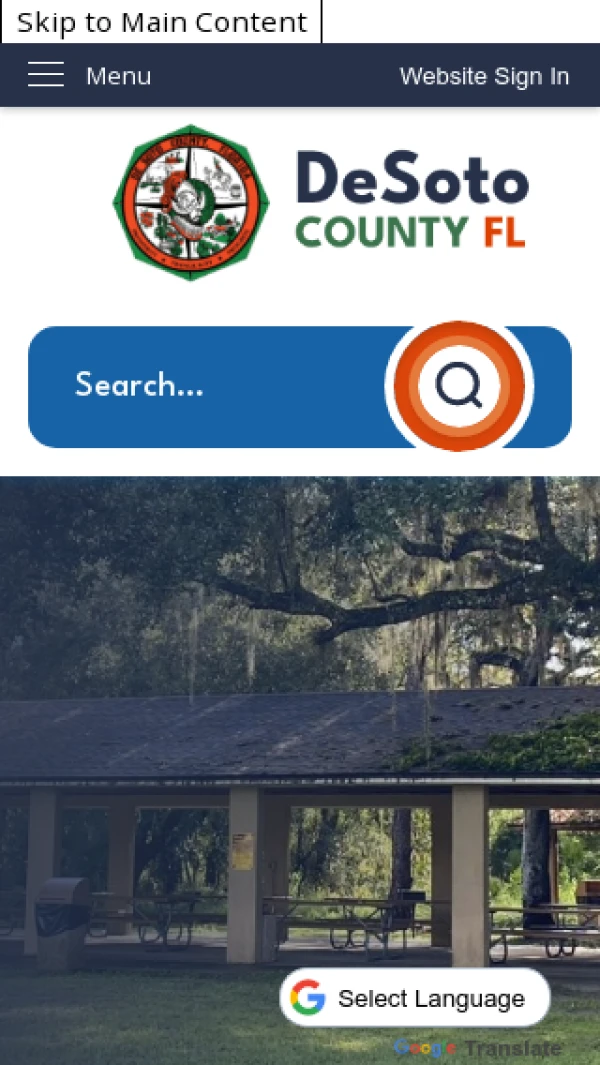The height and width of the screenshot is (1065, 600).
Task: Open the Select Language translator
Action: coord(415,997)
